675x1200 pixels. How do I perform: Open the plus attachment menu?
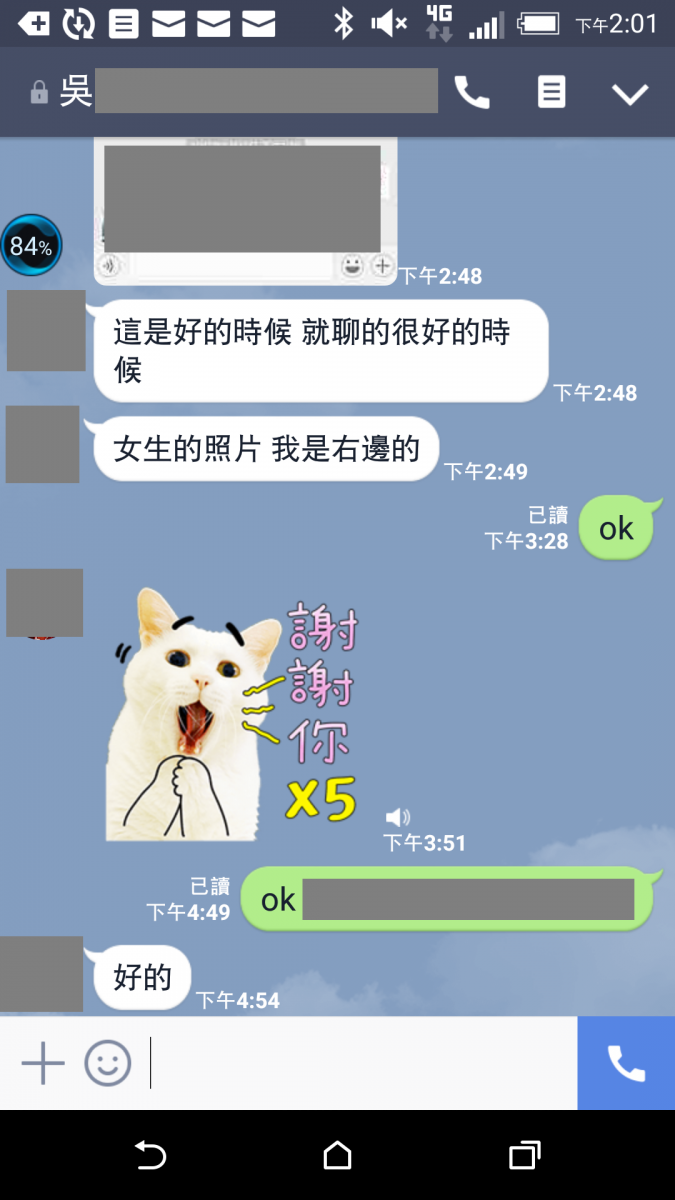[x=43, y=1063]
